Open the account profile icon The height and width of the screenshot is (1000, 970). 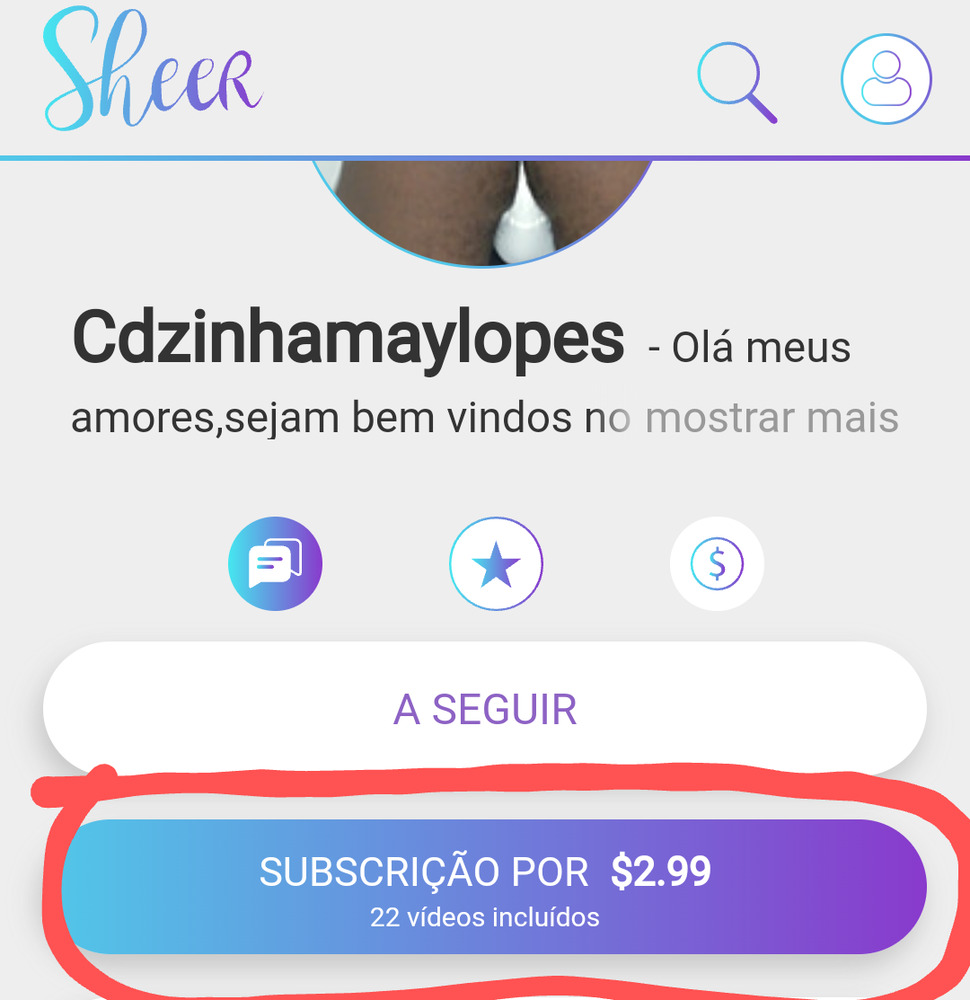coord(886,80)
